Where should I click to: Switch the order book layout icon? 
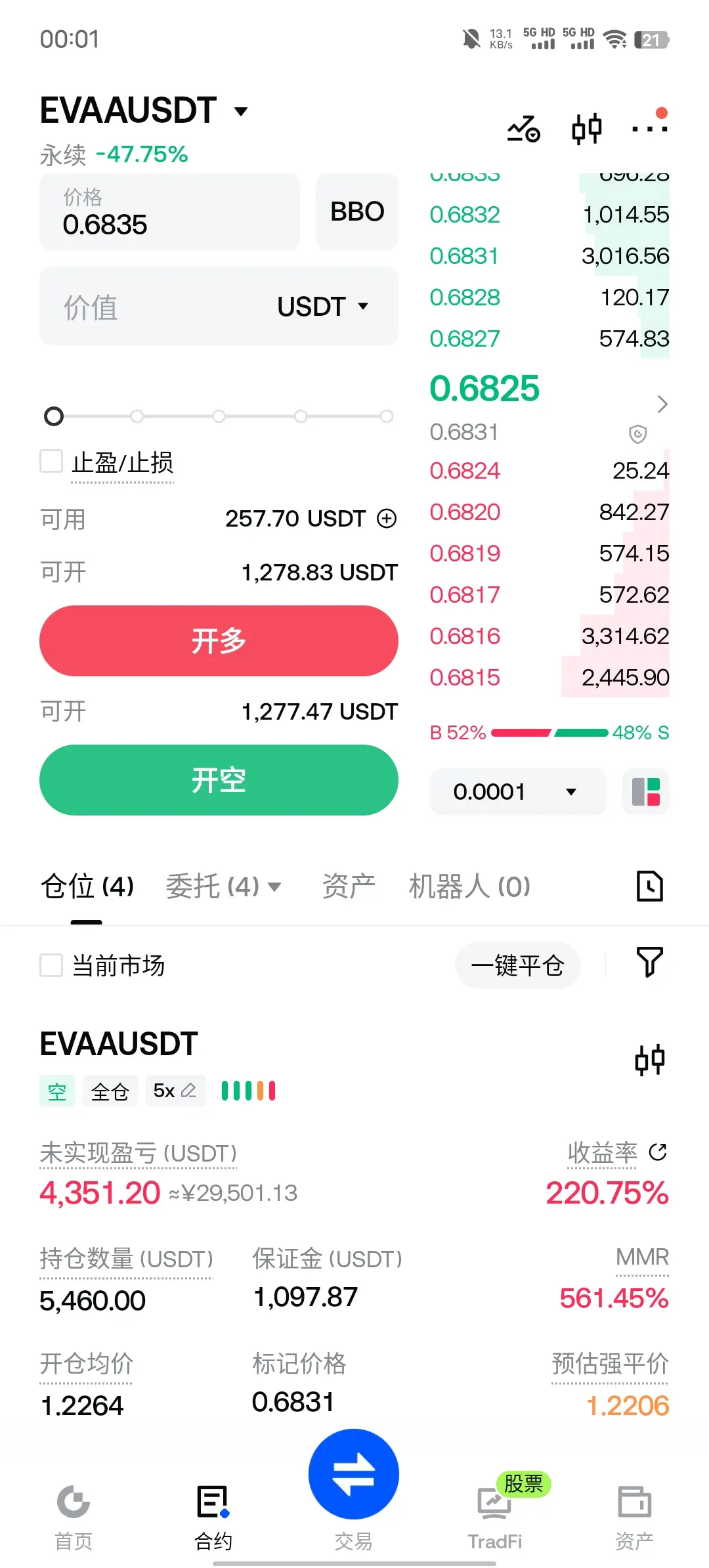coord(646,792)
